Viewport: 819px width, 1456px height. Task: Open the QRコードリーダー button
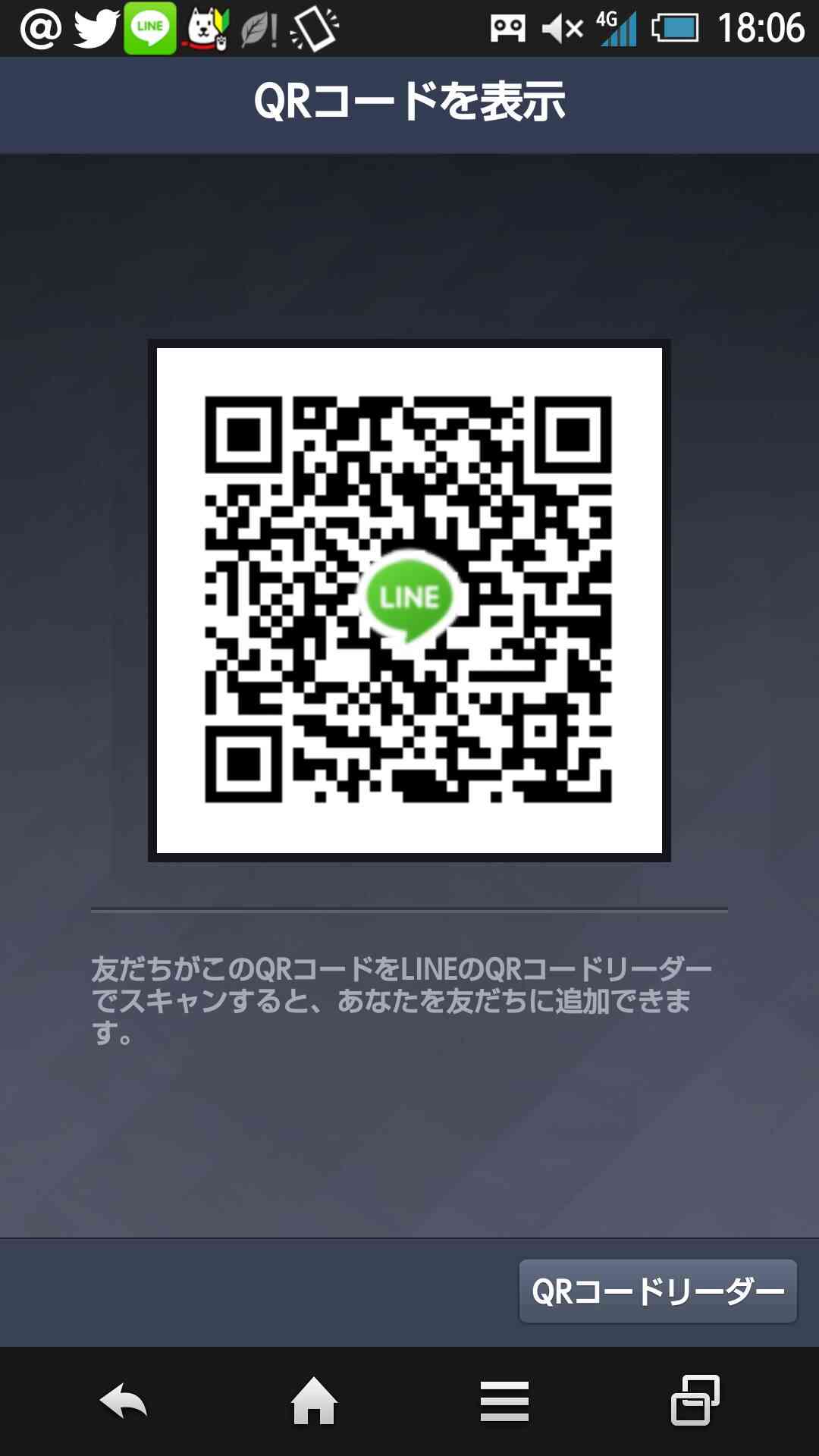pyautogui.click(x=657, y=1291)
